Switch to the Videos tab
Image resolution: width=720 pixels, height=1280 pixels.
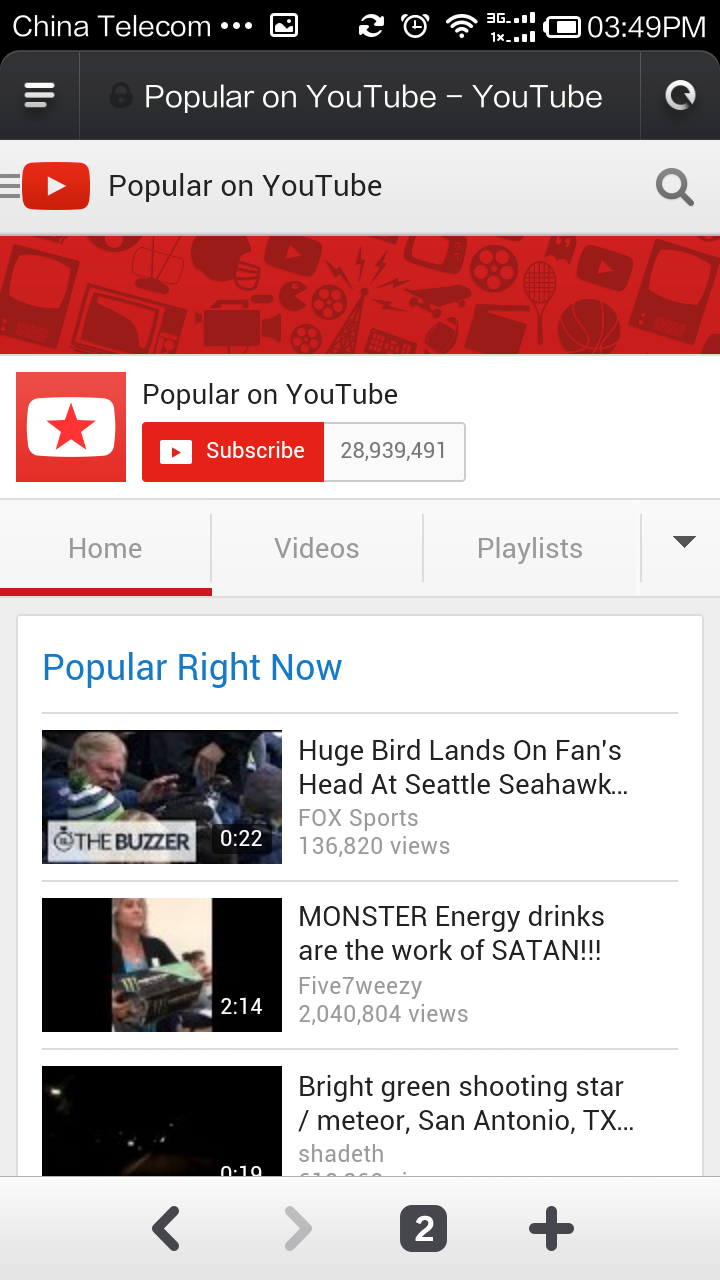click(316, 548)
